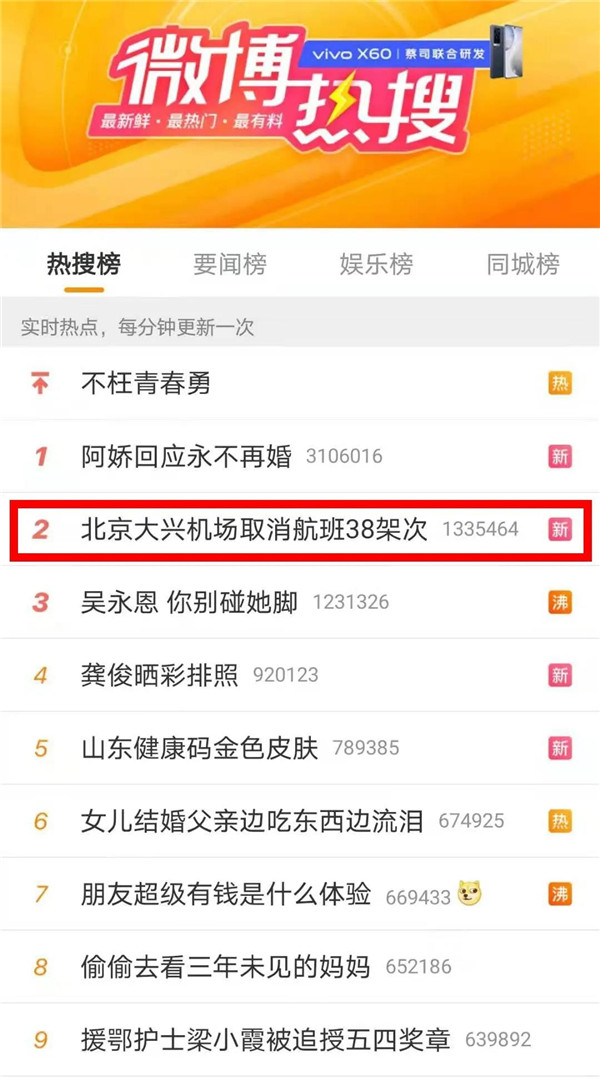Open 偷偷去看三年未见的妈妈 topic
Viewport: 600px width, 1080px height.
coord(225,967)
